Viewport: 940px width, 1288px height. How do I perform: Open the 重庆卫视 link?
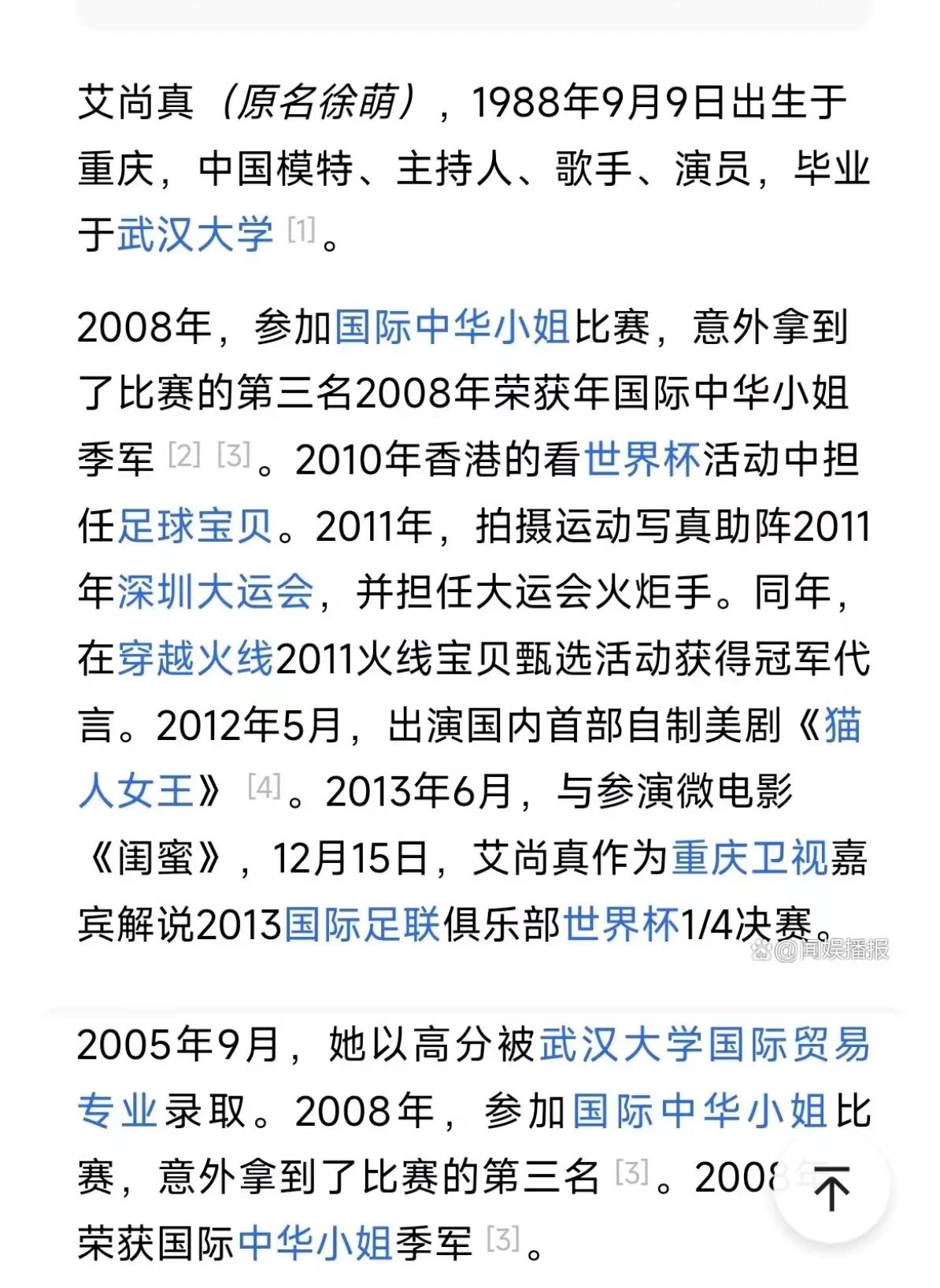749,857
